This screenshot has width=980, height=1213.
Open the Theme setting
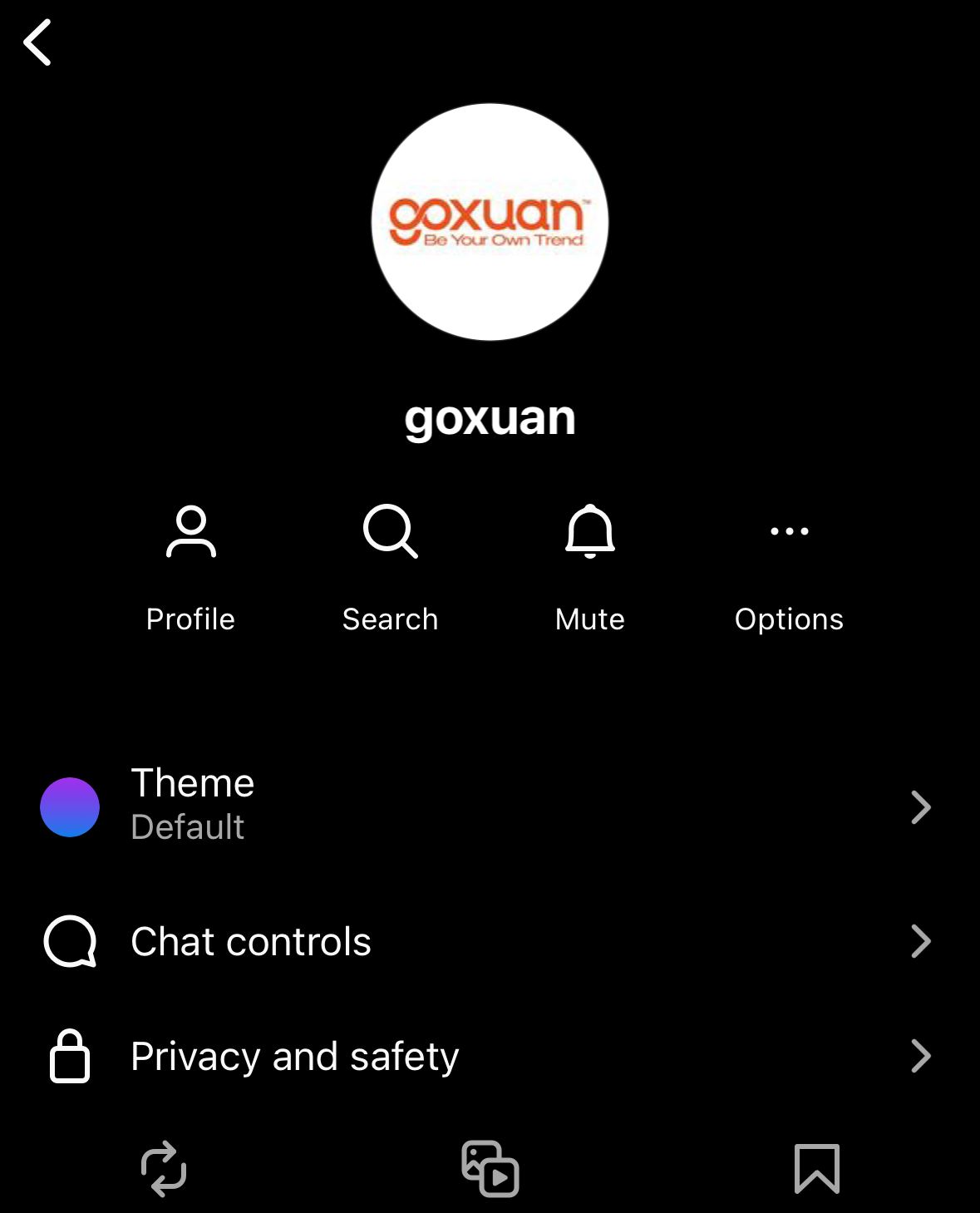pos(489,806)
